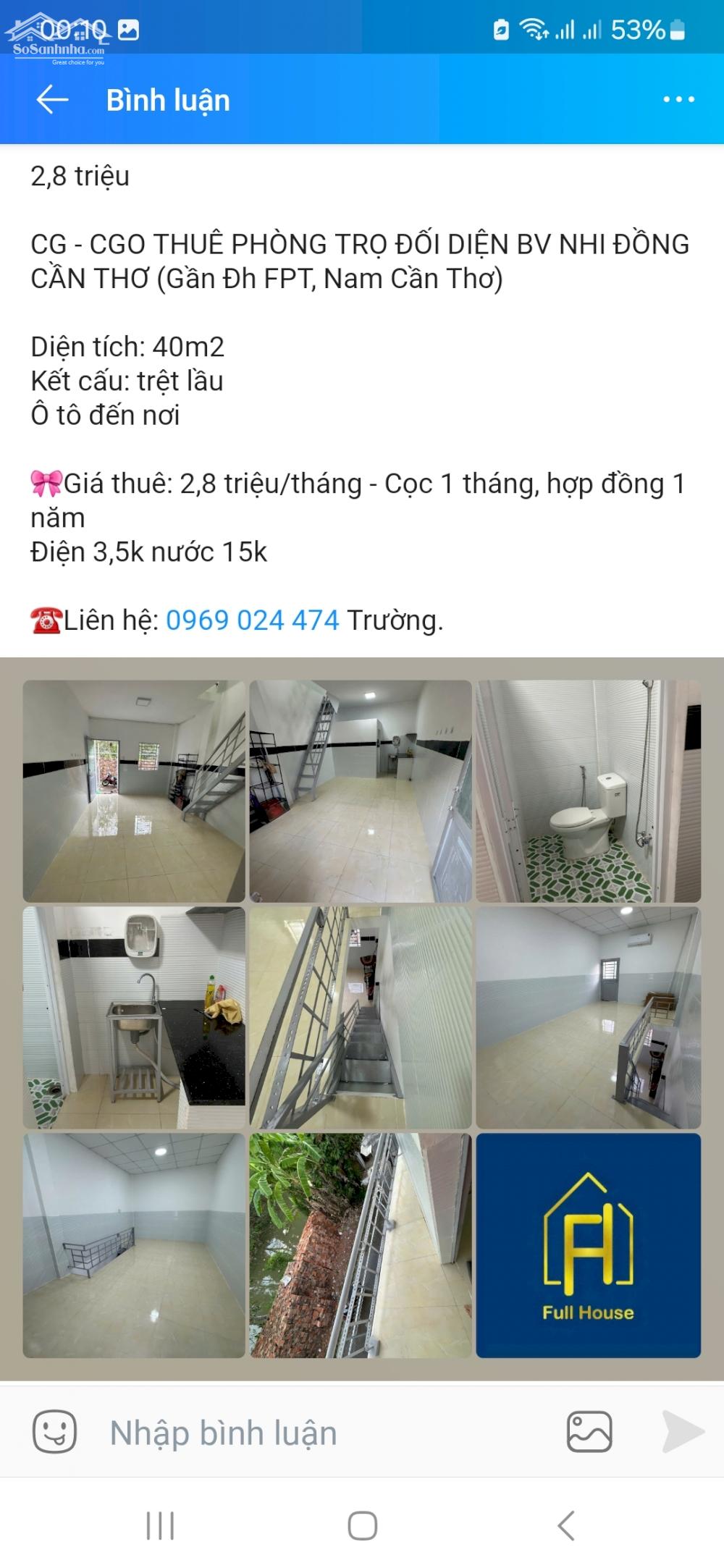Image resolution: width=724 pixels, height=1568 pixels.
Task: Go to the phone's home screen
Action: (x=362, y=1526)
